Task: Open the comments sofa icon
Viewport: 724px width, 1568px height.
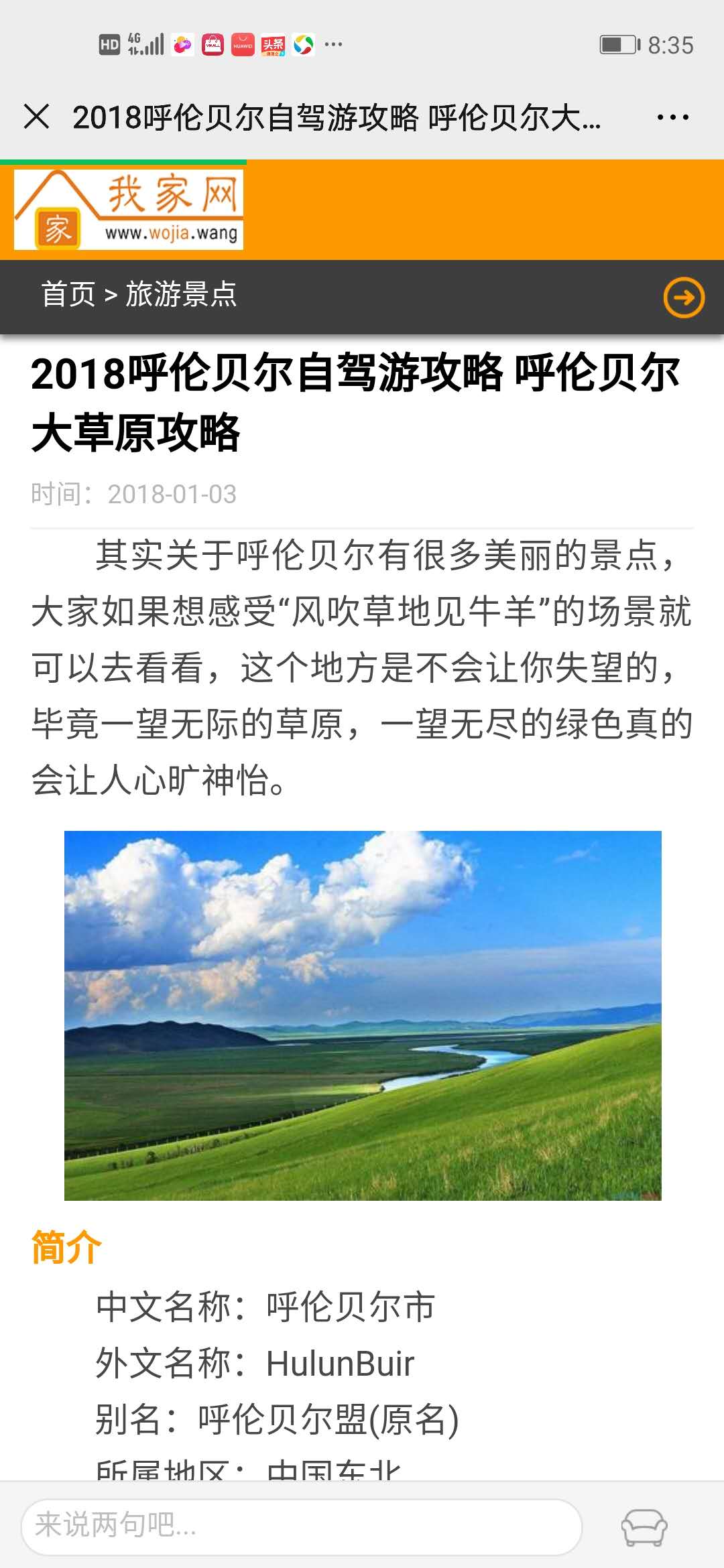Action: point(644,1527)
